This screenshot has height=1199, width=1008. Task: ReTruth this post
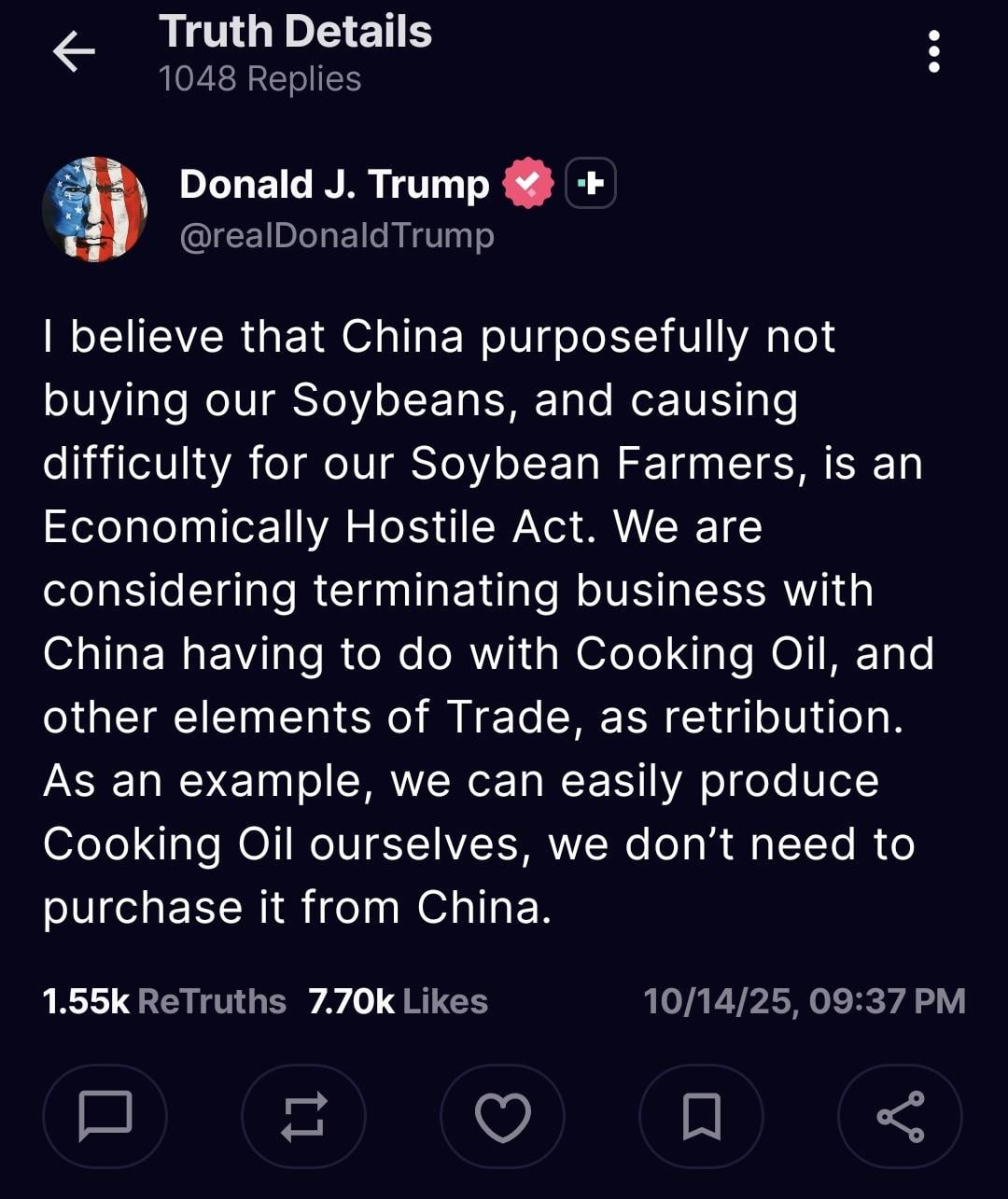point(304,1116)
